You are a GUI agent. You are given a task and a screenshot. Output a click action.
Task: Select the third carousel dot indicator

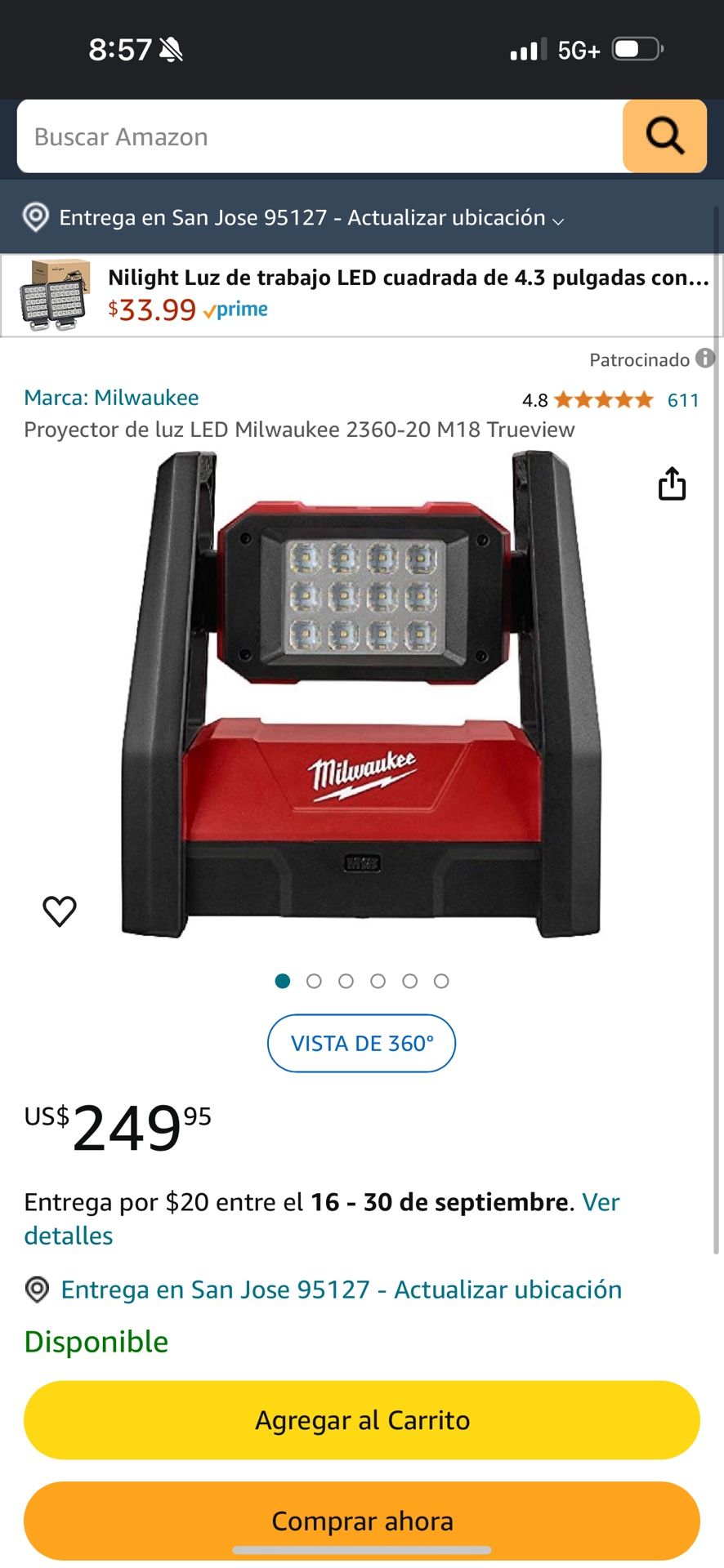point(346,981)
